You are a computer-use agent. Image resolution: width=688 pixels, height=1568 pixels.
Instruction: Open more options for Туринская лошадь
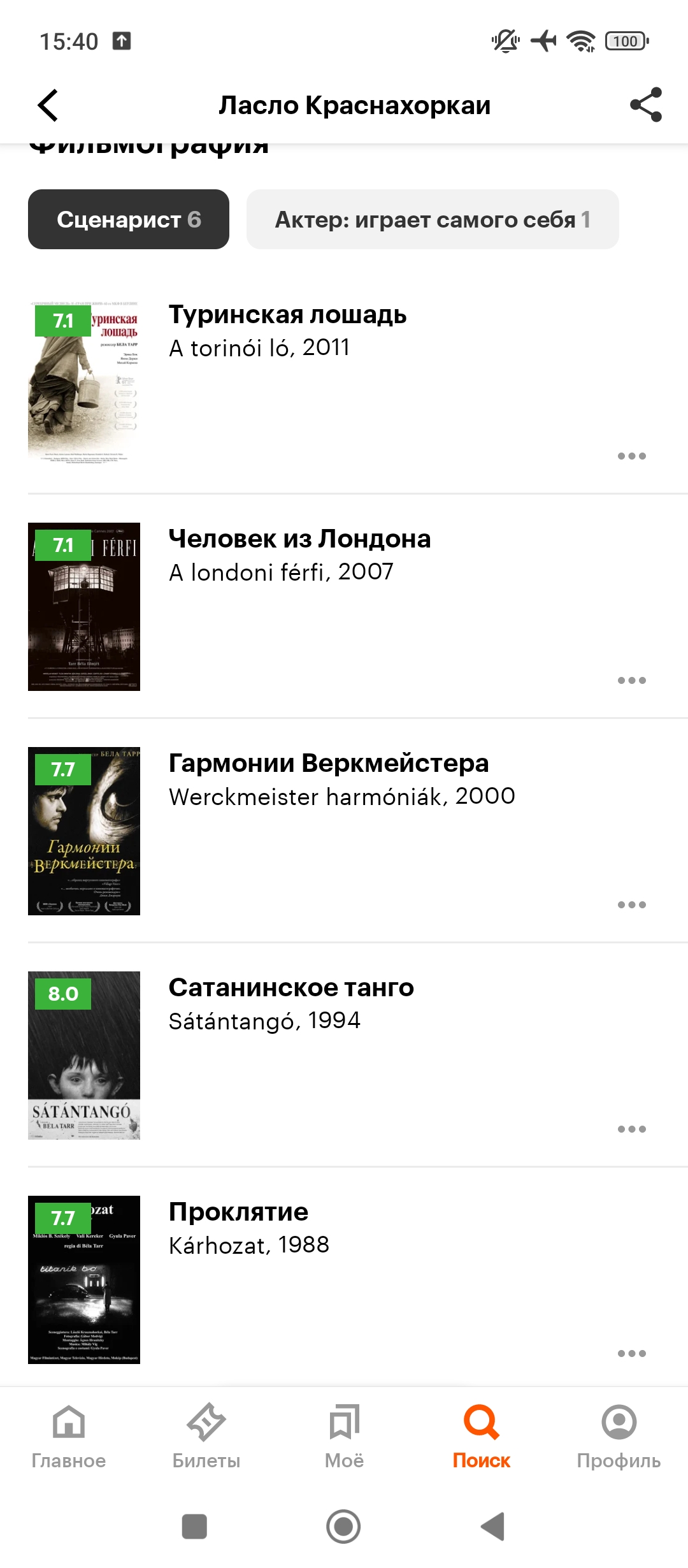point(631,456)
